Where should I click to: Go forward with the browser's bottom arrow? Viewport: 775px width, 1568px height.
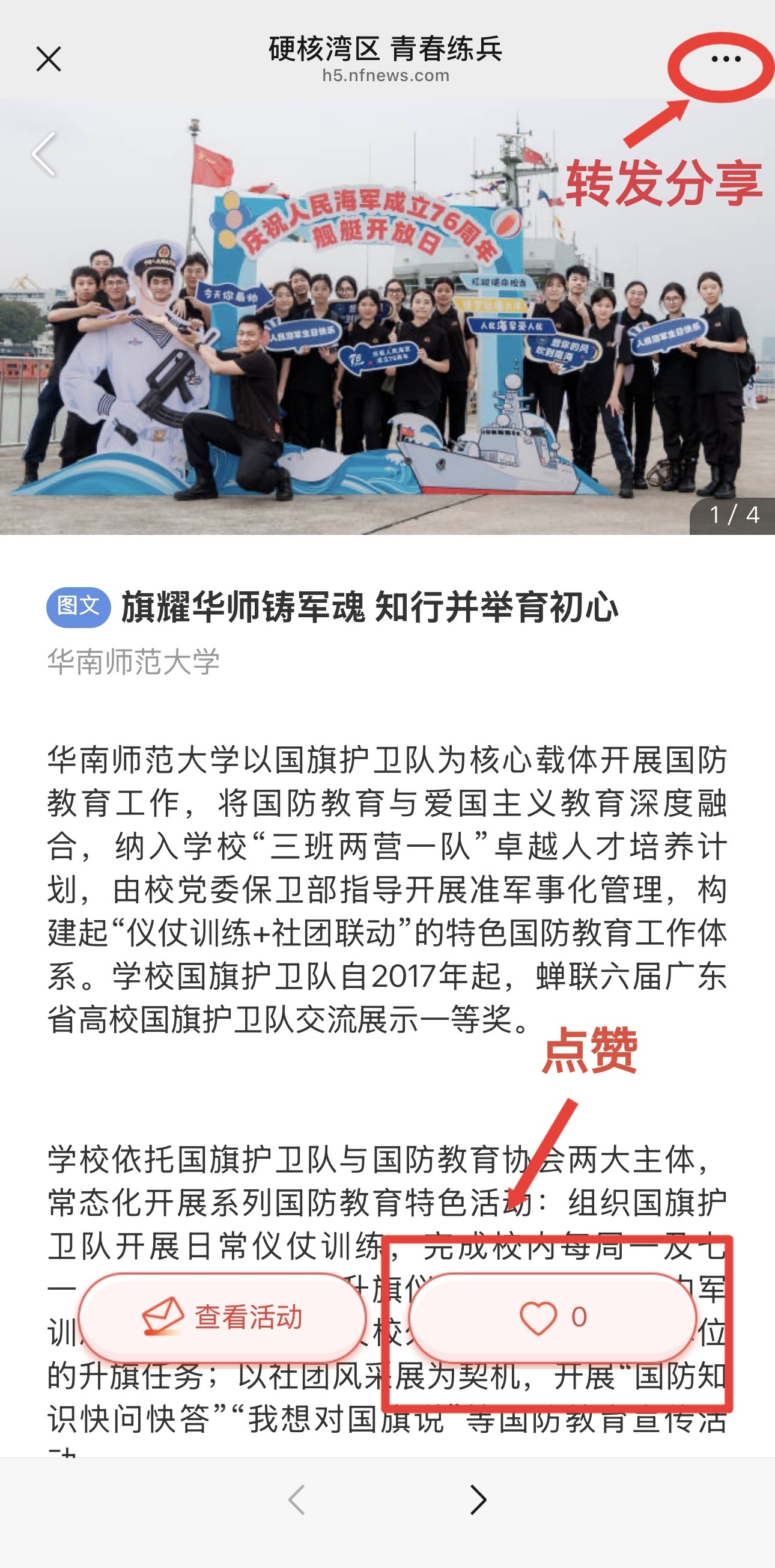click(478, 1499)
